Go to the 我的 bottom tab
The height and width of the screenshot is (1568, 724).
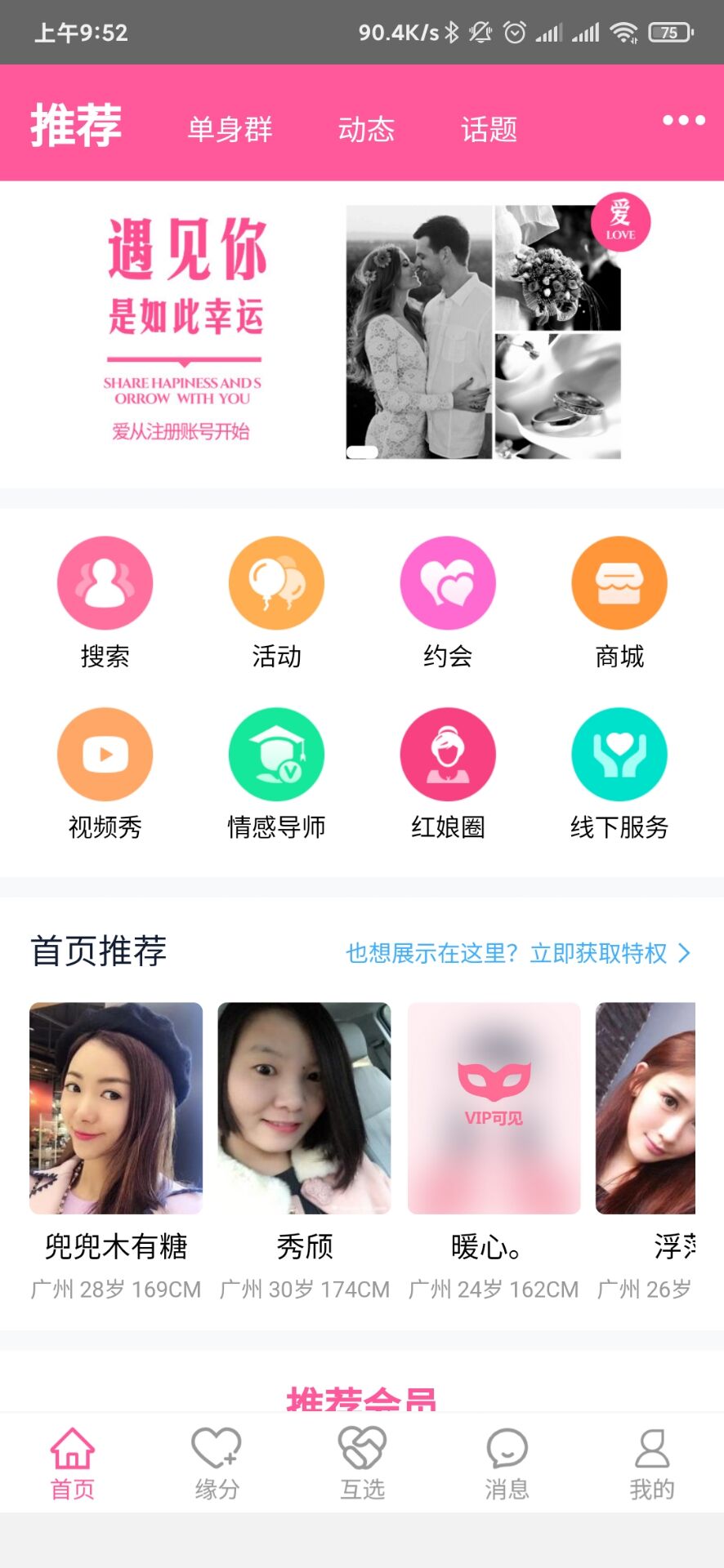coord(651,1463)
